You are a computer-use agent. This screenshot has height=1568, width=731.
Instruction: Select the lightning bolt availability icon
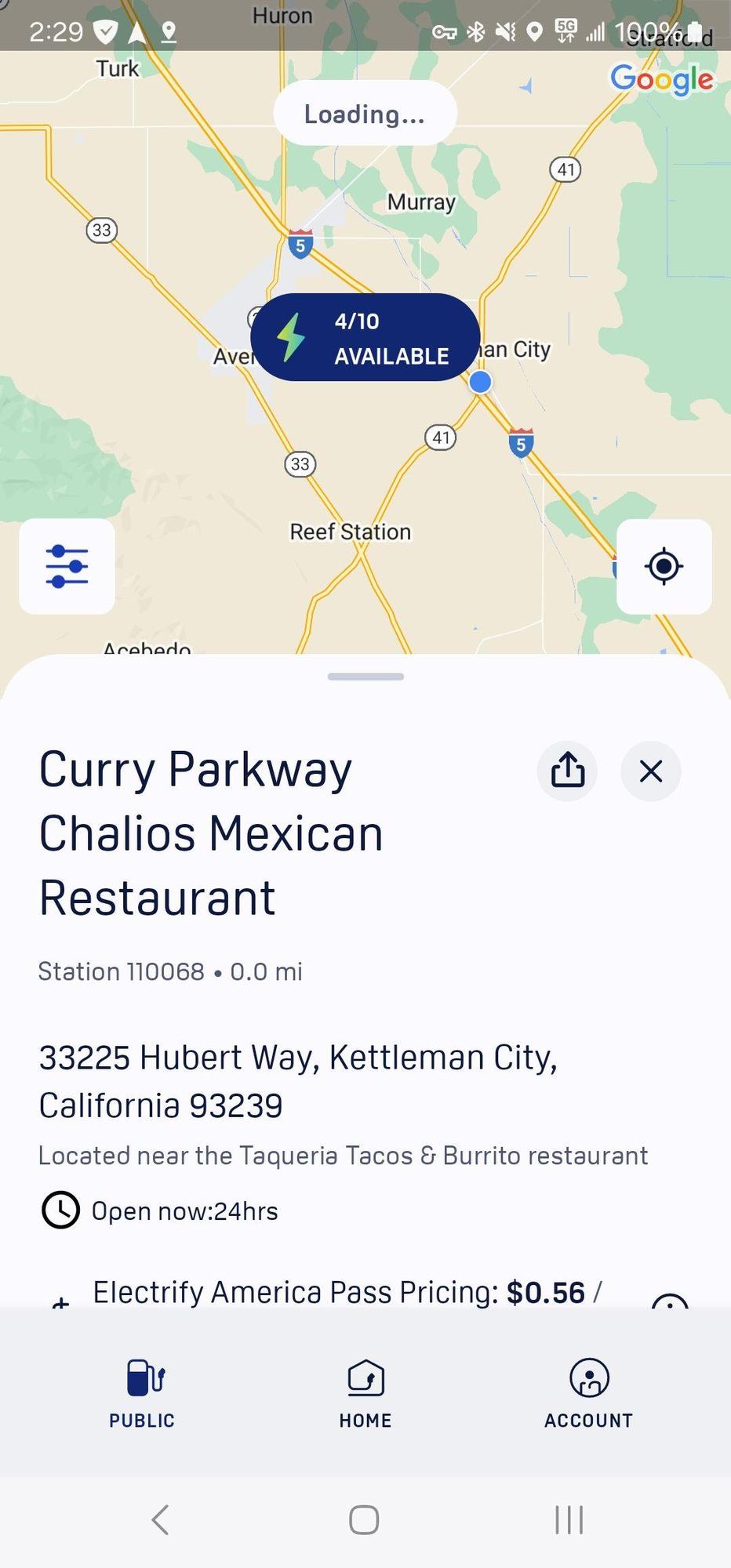[291, 338]
